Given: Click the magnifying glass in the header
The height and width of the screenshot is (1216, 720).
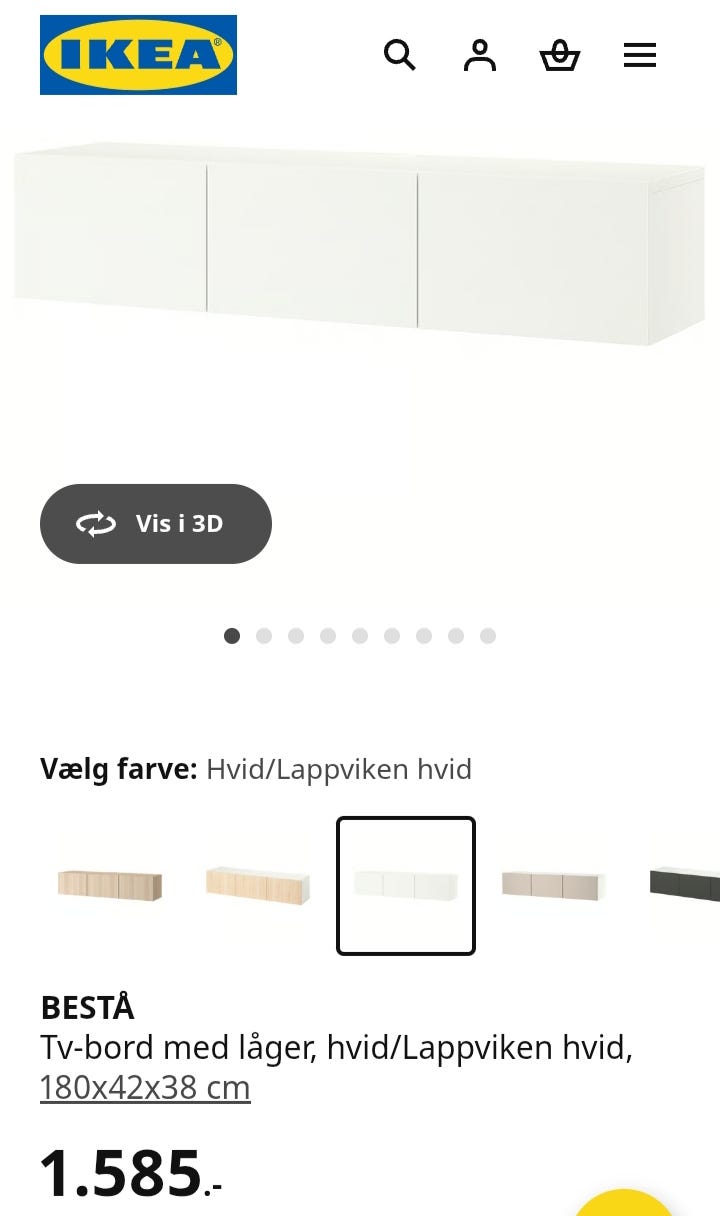Looking at the screenshot, I should coord(399,55).
